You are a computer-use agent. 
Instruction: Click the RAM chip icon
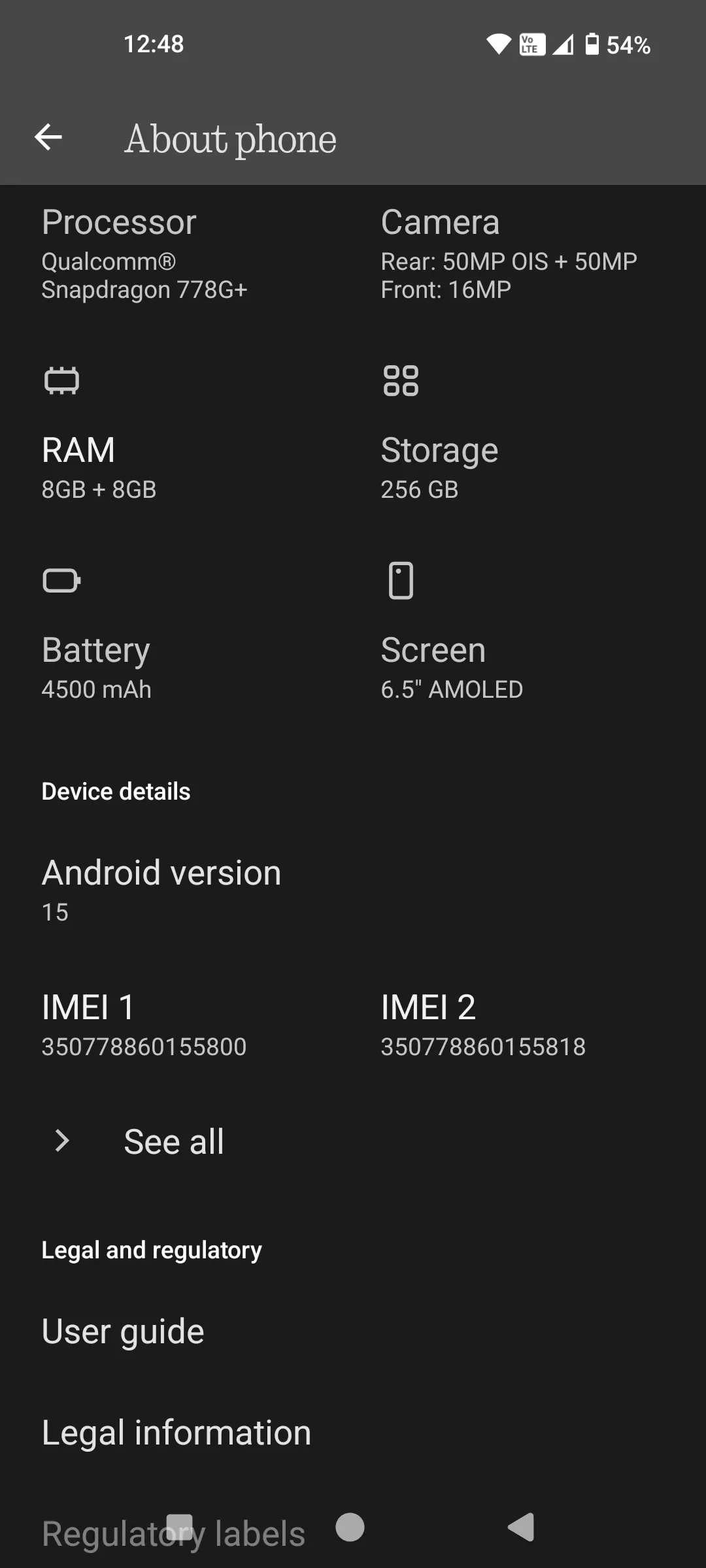(x=62, y=381)
